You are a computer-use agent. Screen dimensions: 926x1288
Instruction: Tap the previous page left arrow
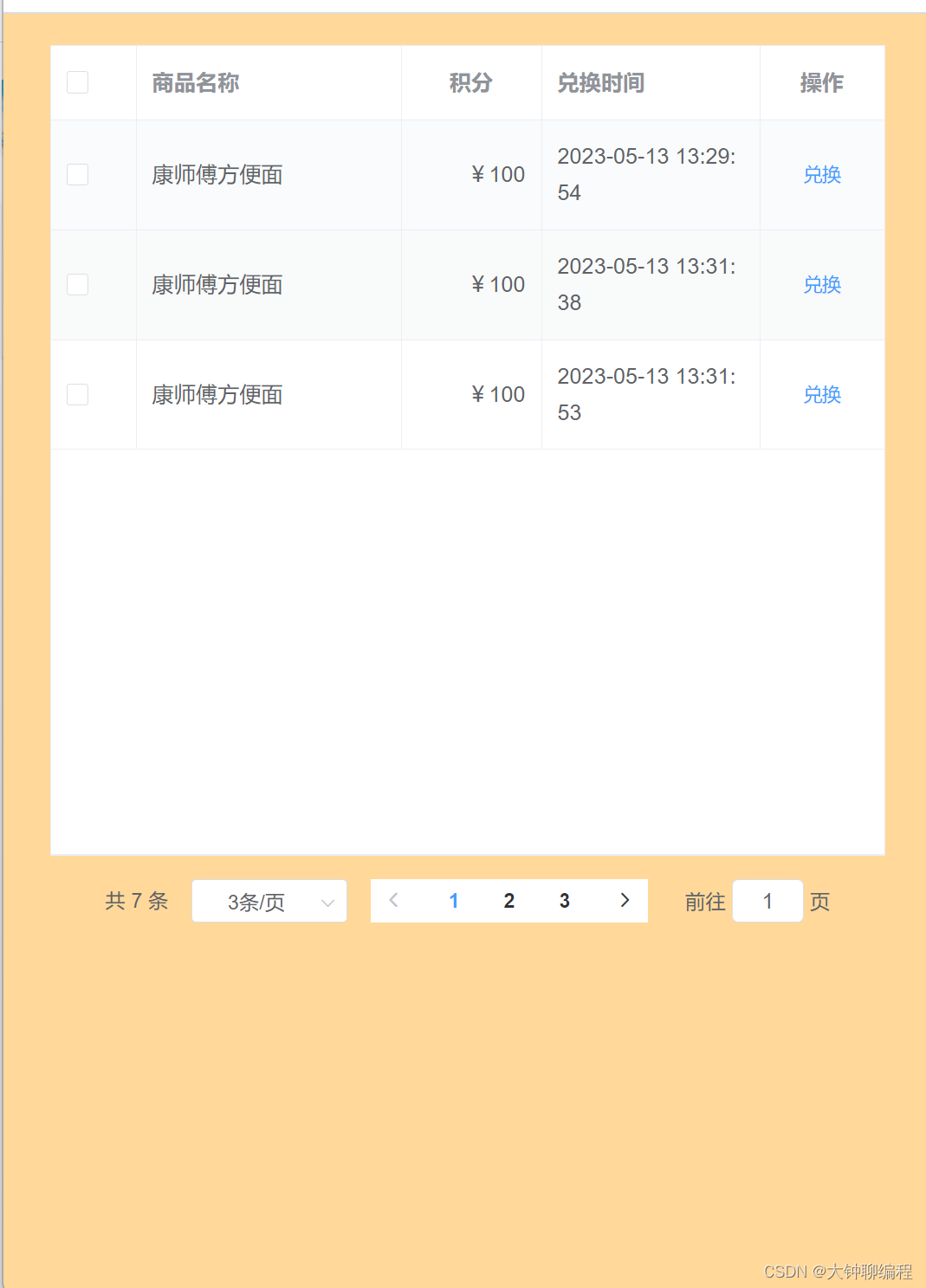394,901
